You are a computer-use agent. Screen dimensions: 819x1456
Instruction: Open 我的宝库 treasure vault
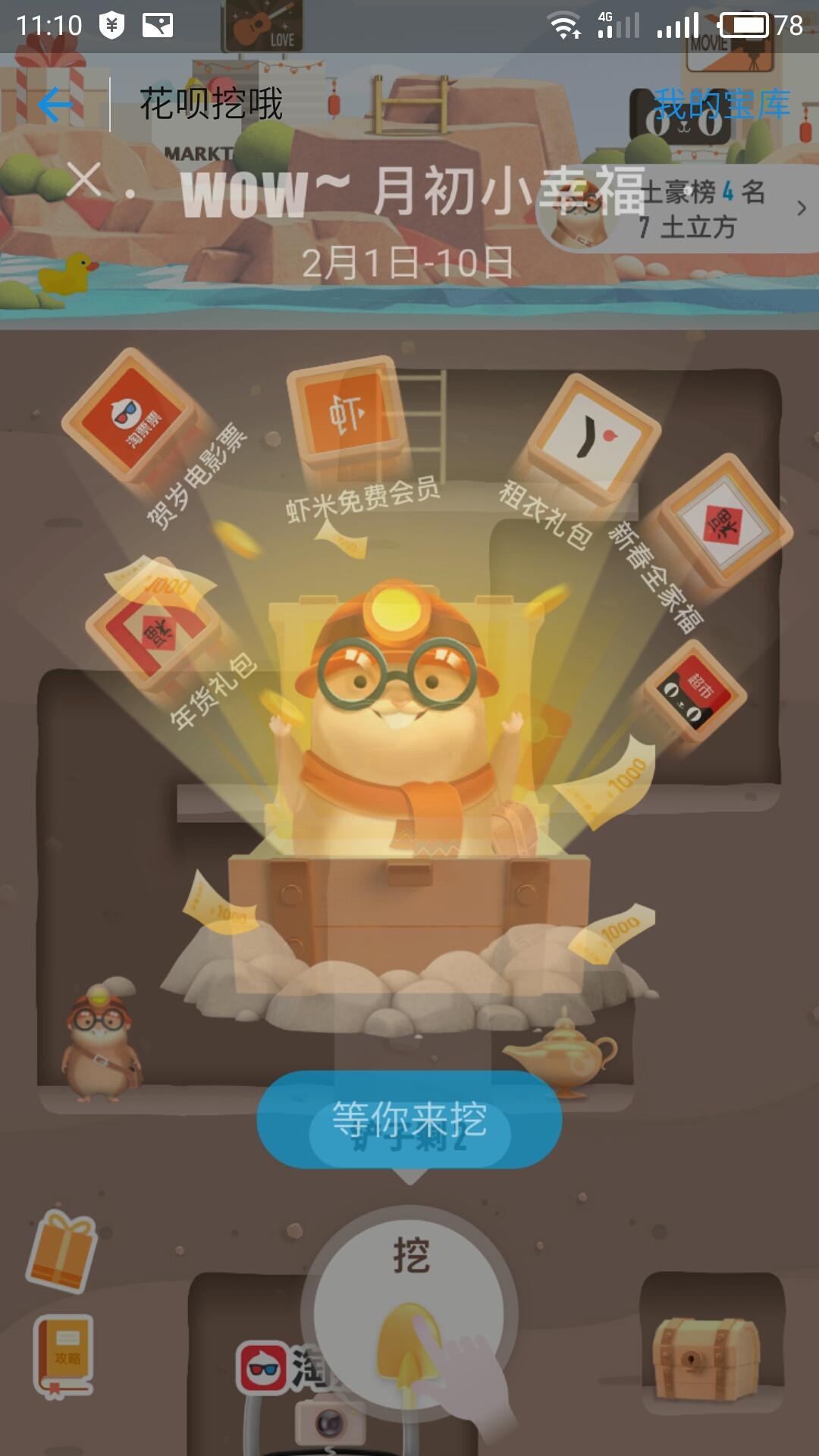tap(721, 104)
